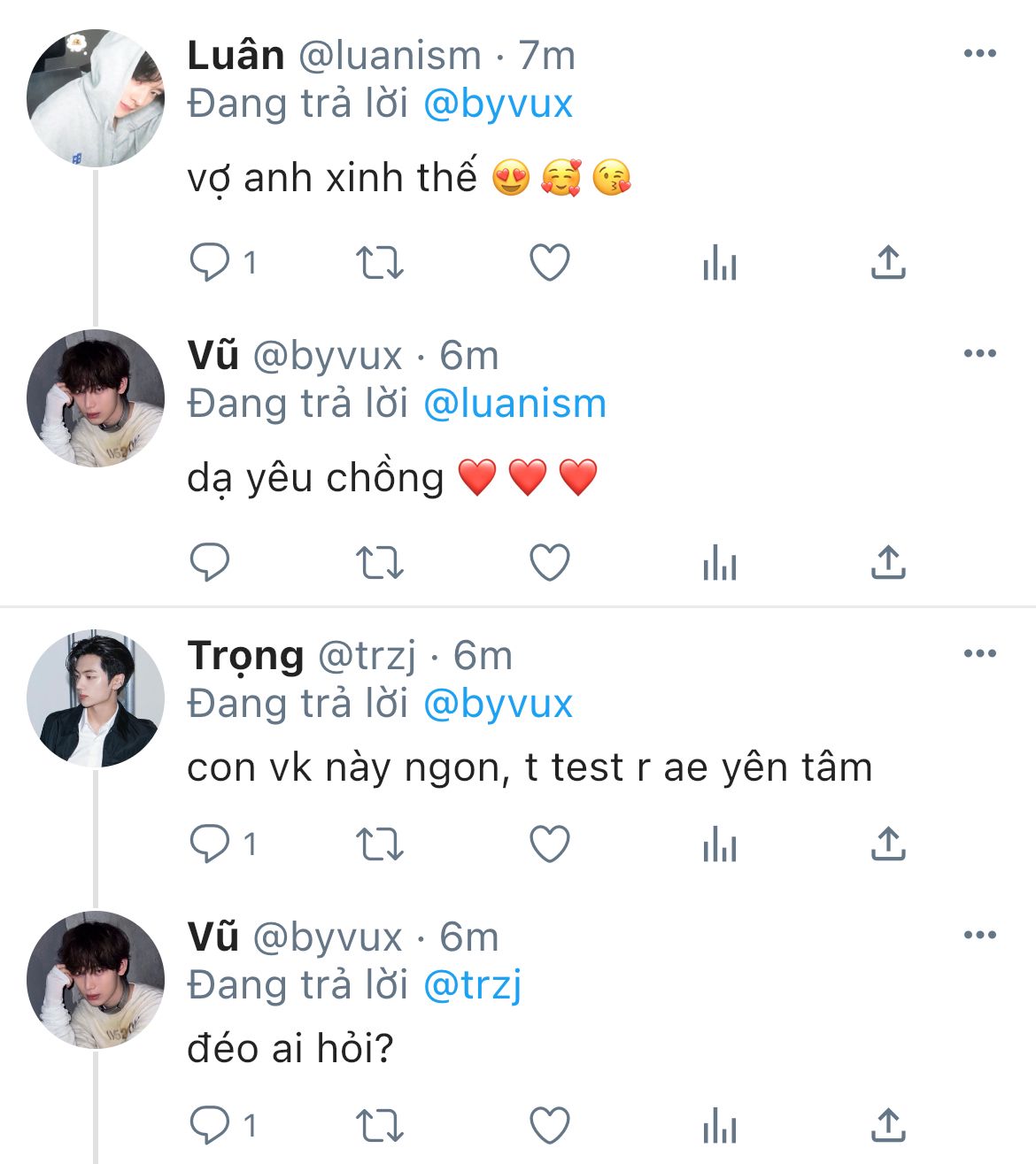Open more options on Vũ's "đéo ai hỏi?" tweet
This screenshot has height=1164, width=1036.
(x=979, y=936)
